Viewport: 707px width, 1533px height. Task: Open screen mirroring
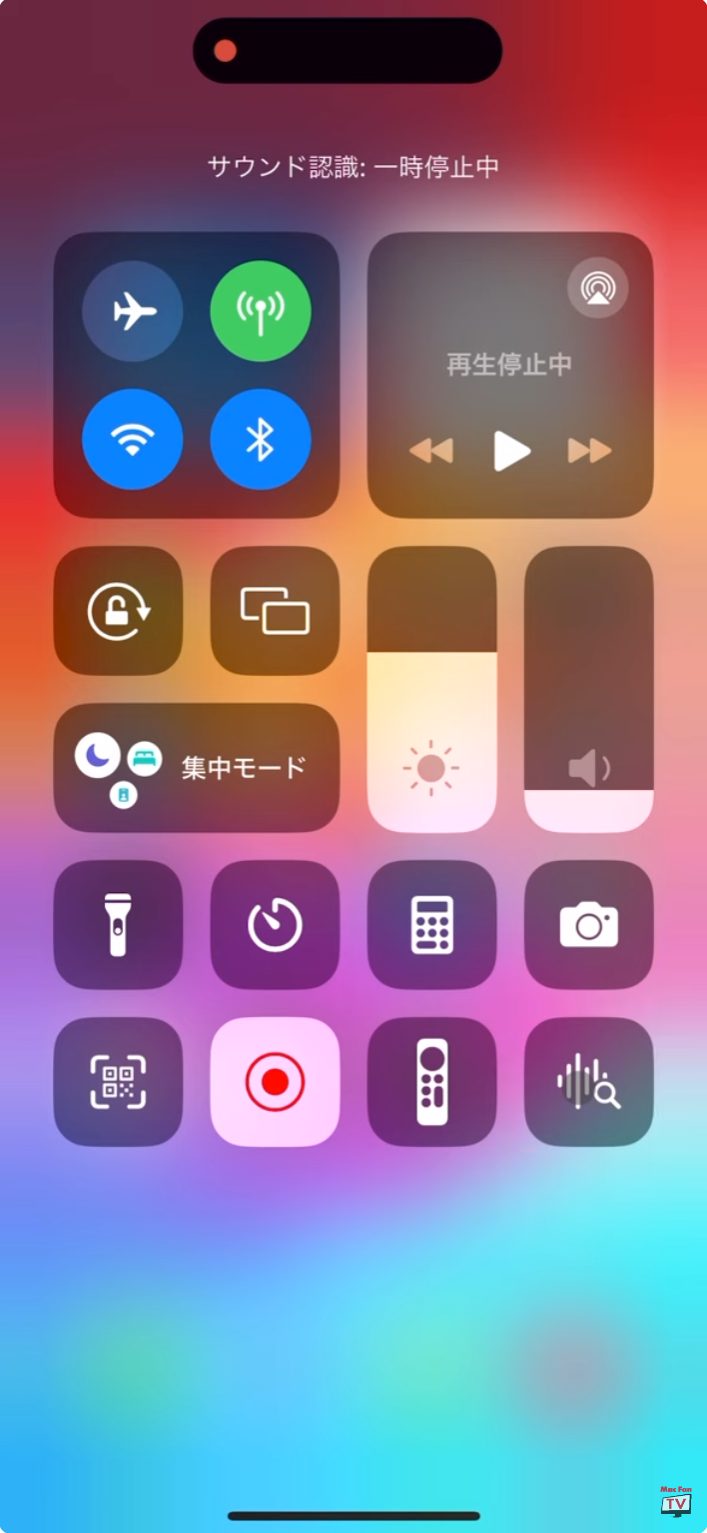275,611
